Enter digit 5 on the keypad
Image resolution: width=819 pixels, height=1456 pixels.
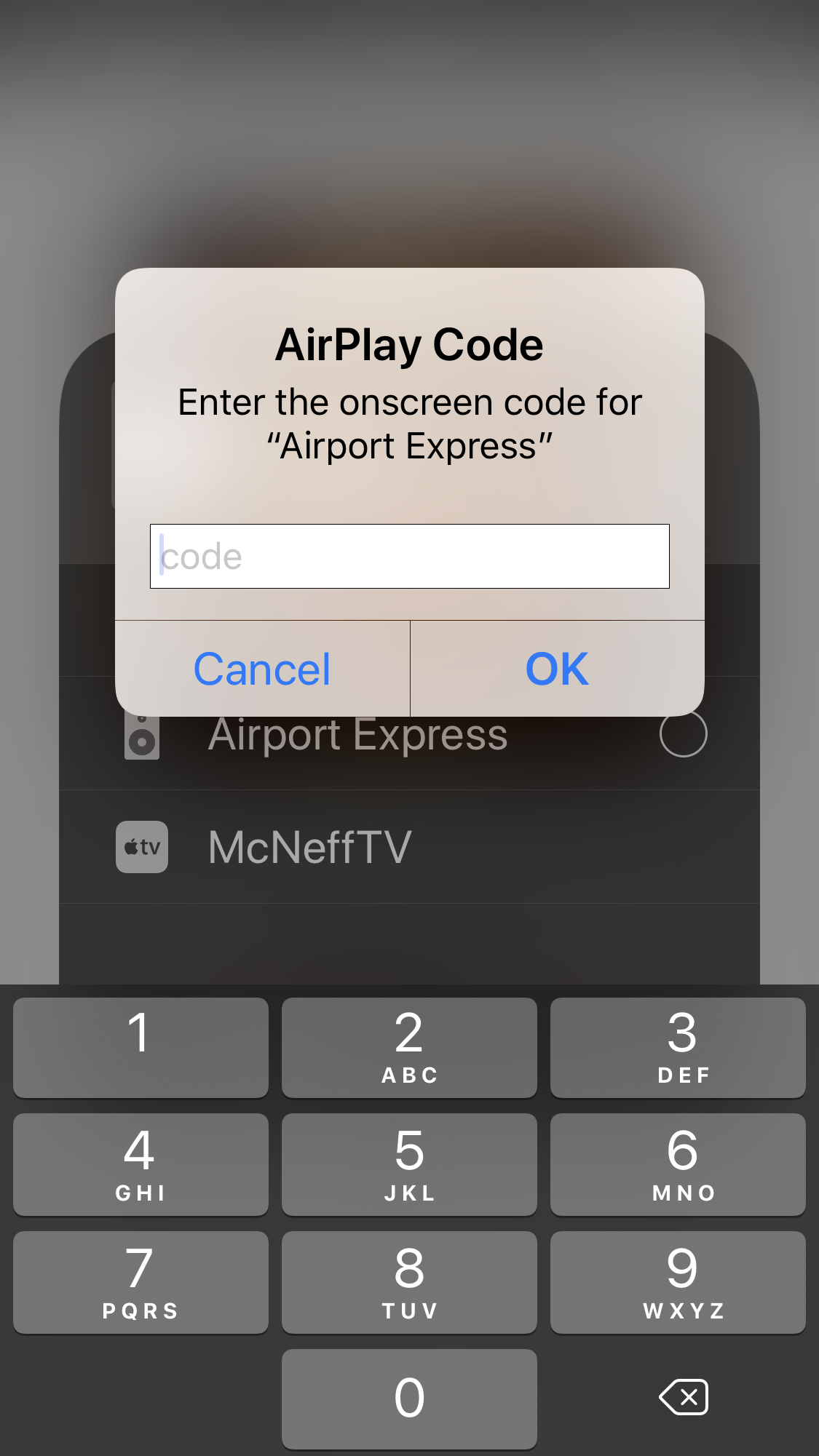point(409,1164)
